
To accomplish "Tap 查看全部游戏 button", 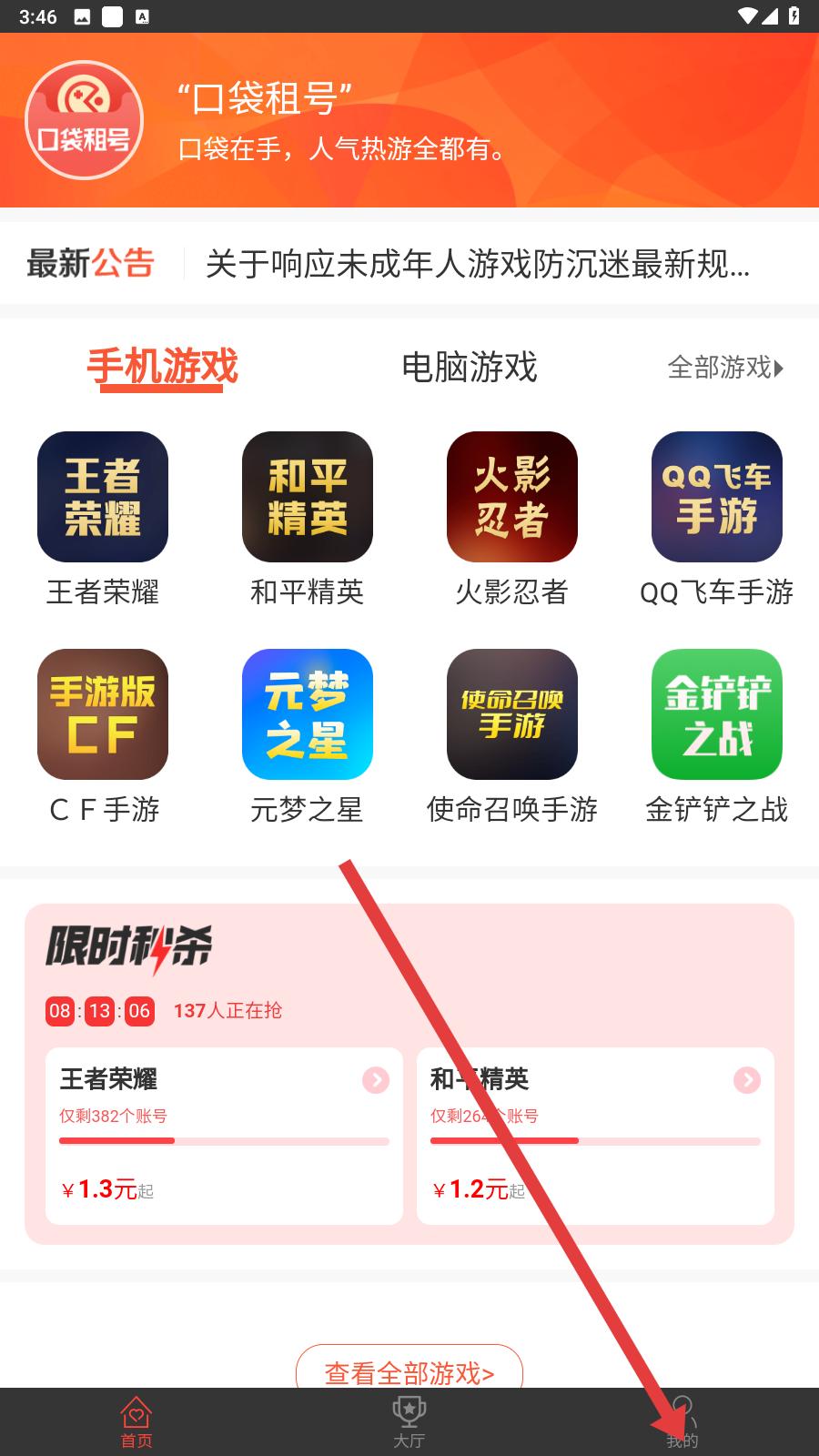I will coord(409,1370).
